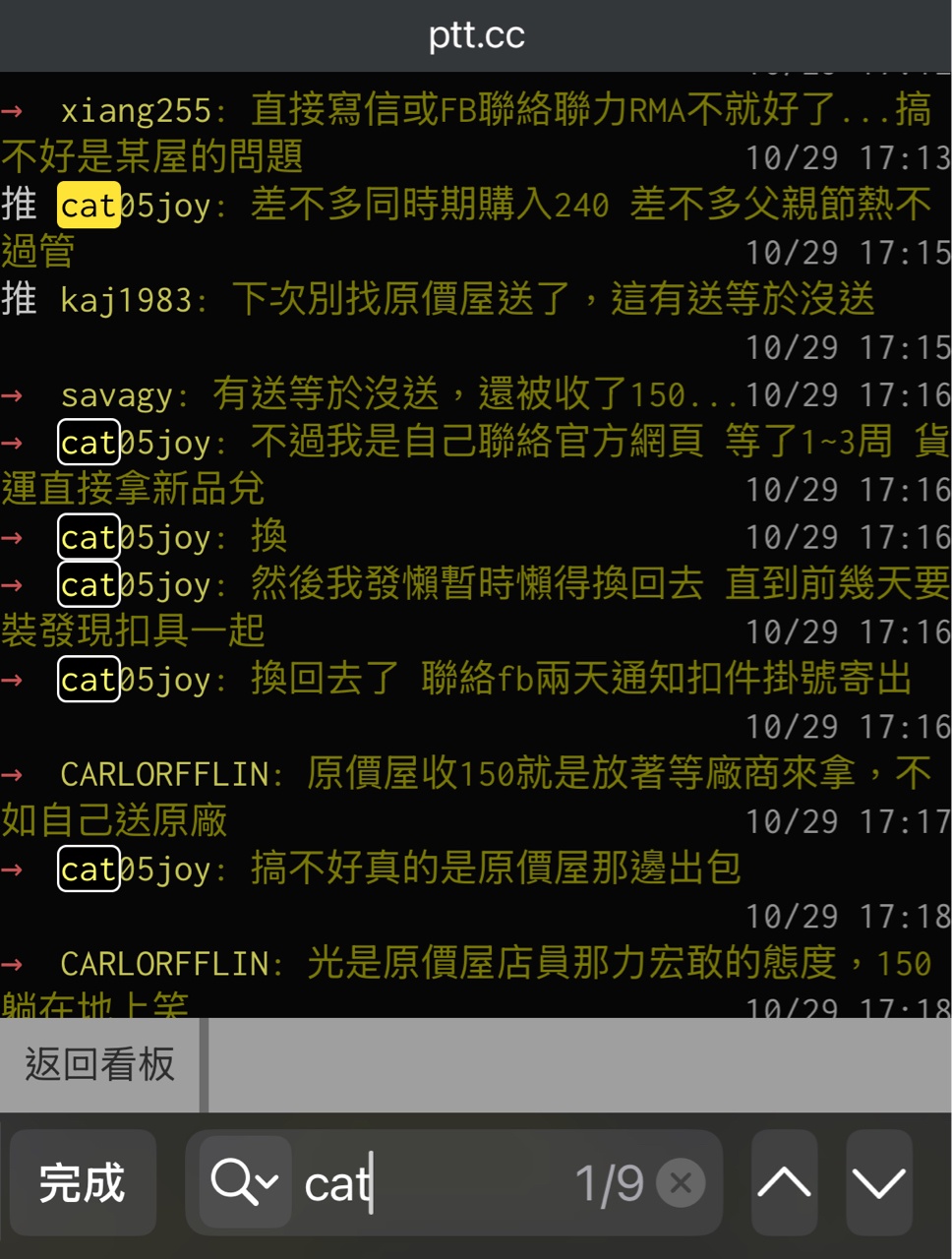Tap the find-on-page text field
This screenshot has height=1259, width=952.
[433, 1183]
